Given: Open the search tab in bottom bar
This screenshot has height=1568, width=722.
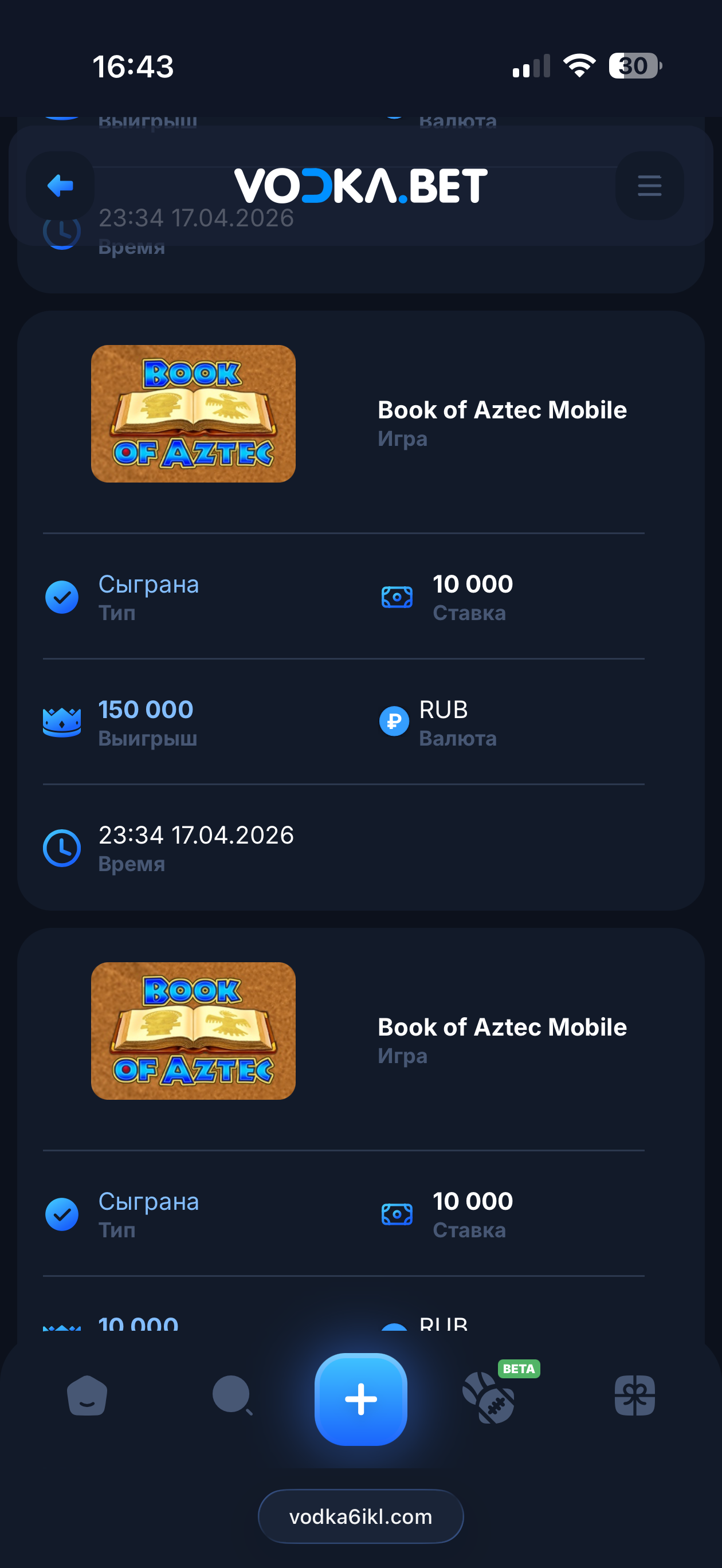Looking at the screenshot, I should pyautogui.click(x=232, y=1395).
